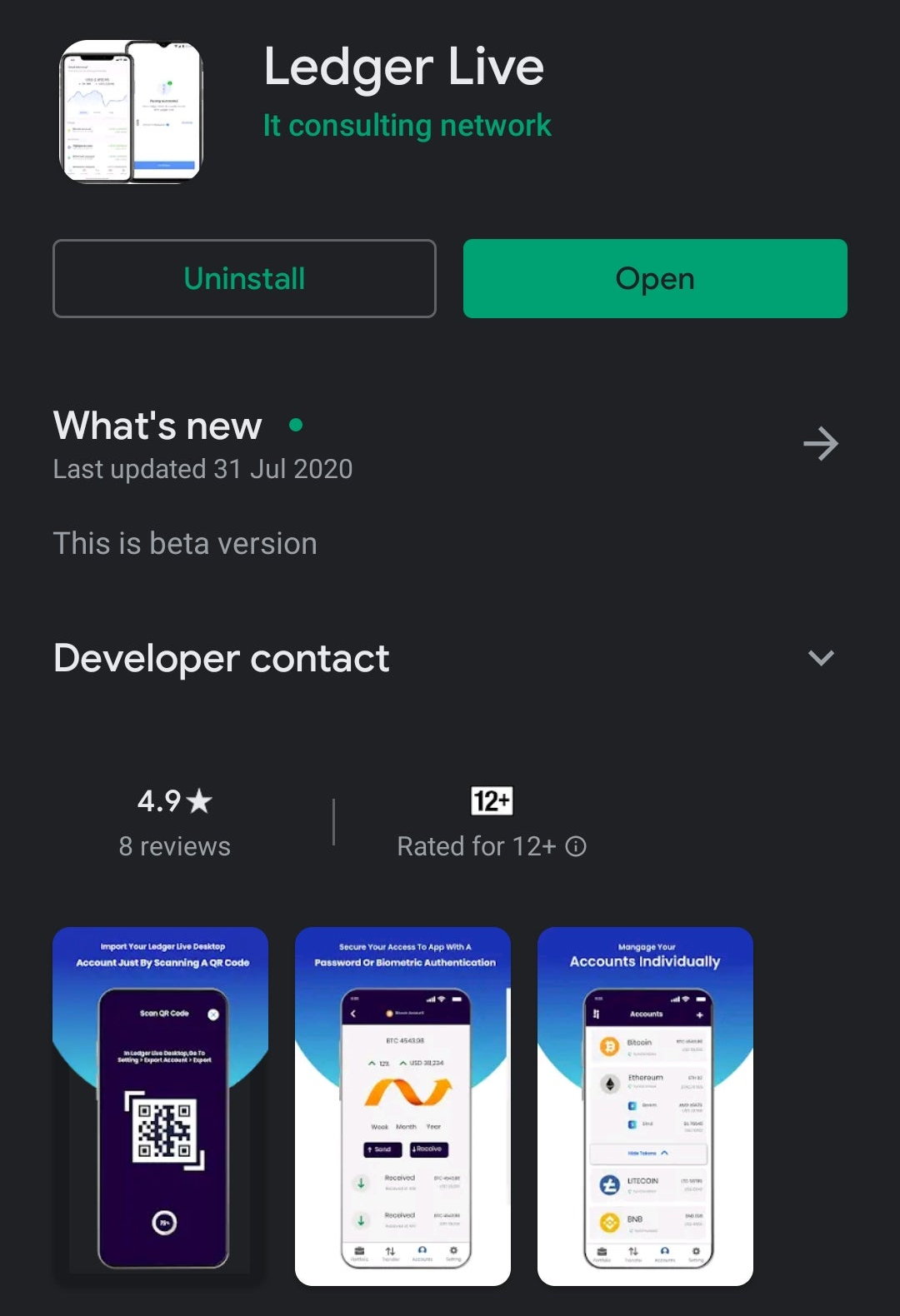Open the Accounts Individually screenshot
Viewport: 900px width, 1316px height.
pyautogui.click(x=645, y=1105)
